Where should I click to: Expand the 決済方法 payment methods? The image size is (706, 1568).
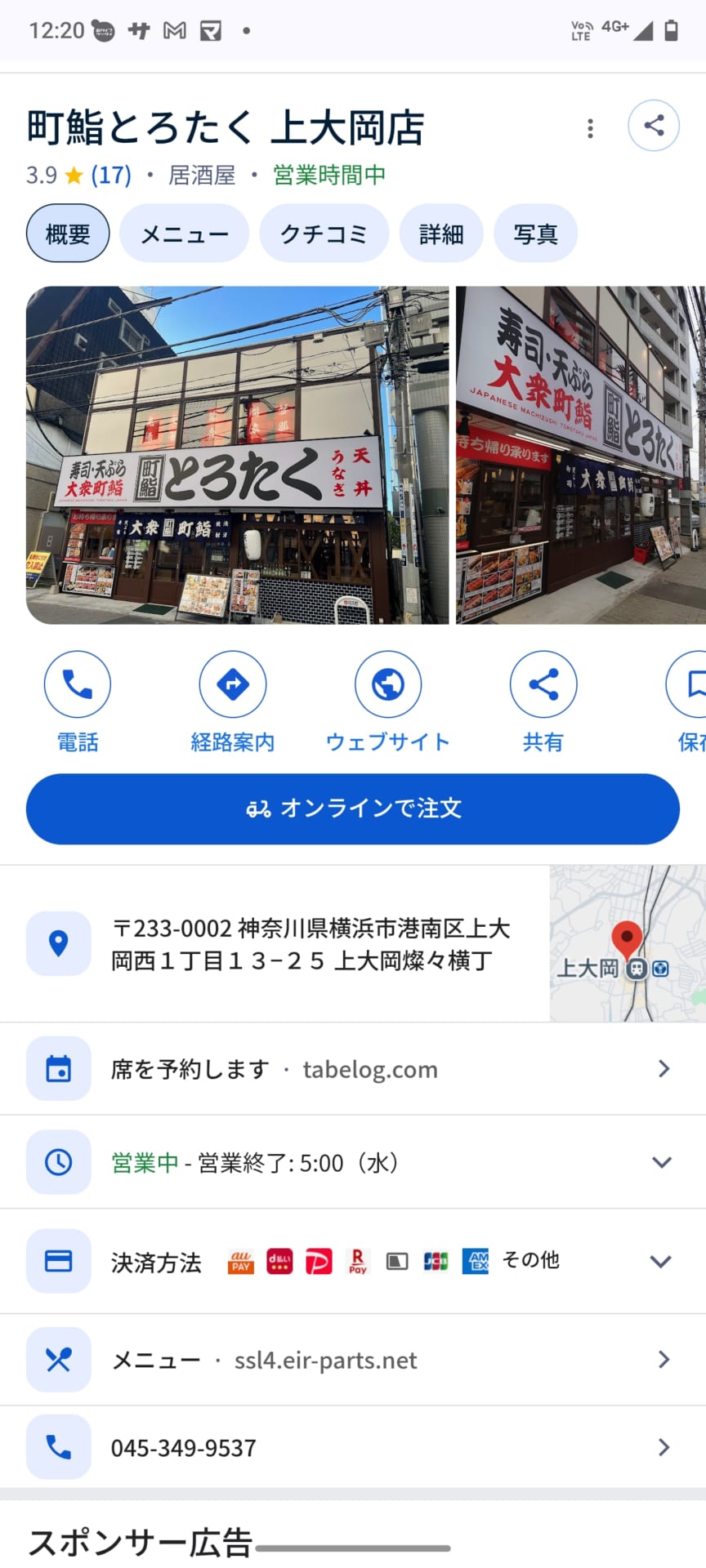pos(353,1262)
